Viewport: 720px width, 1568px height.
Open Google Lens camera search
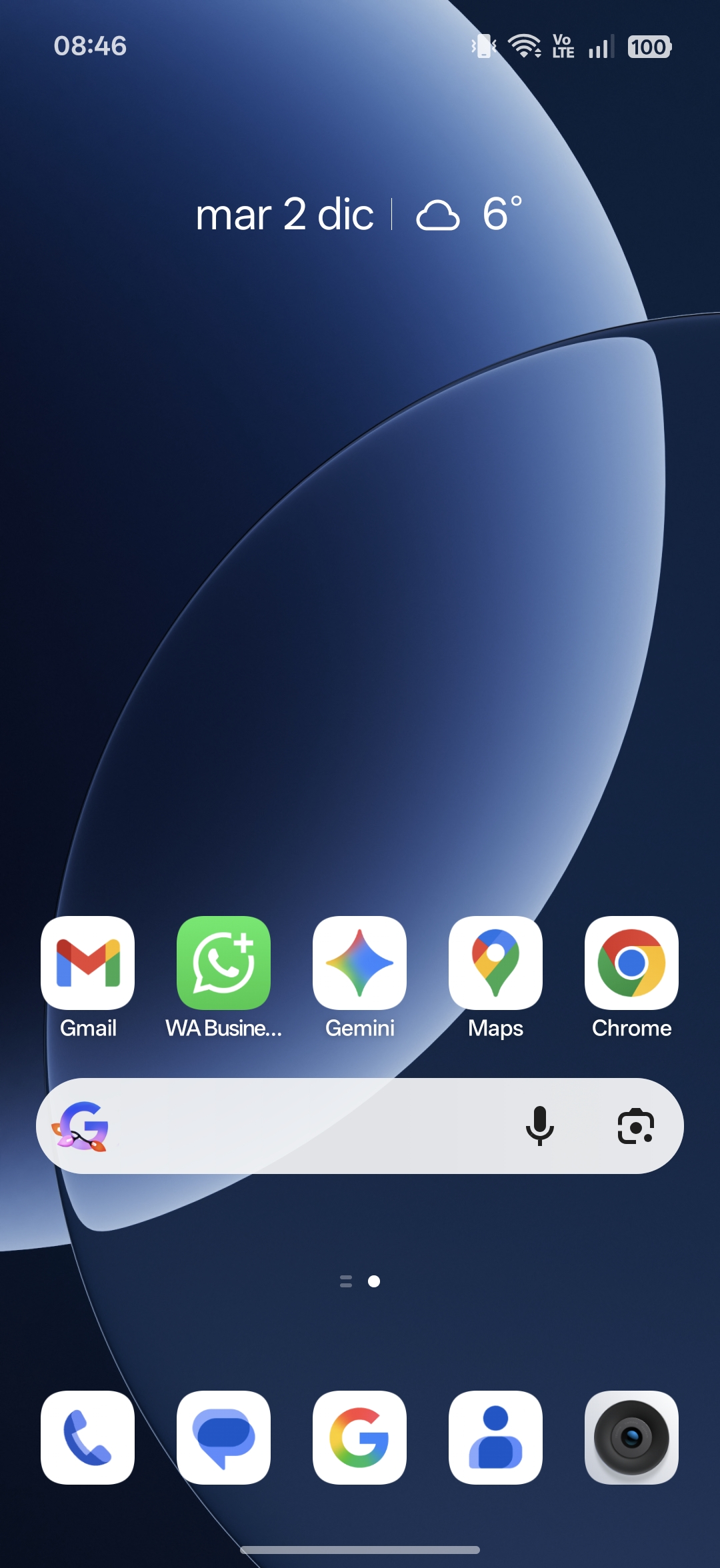click(635, 1126)
